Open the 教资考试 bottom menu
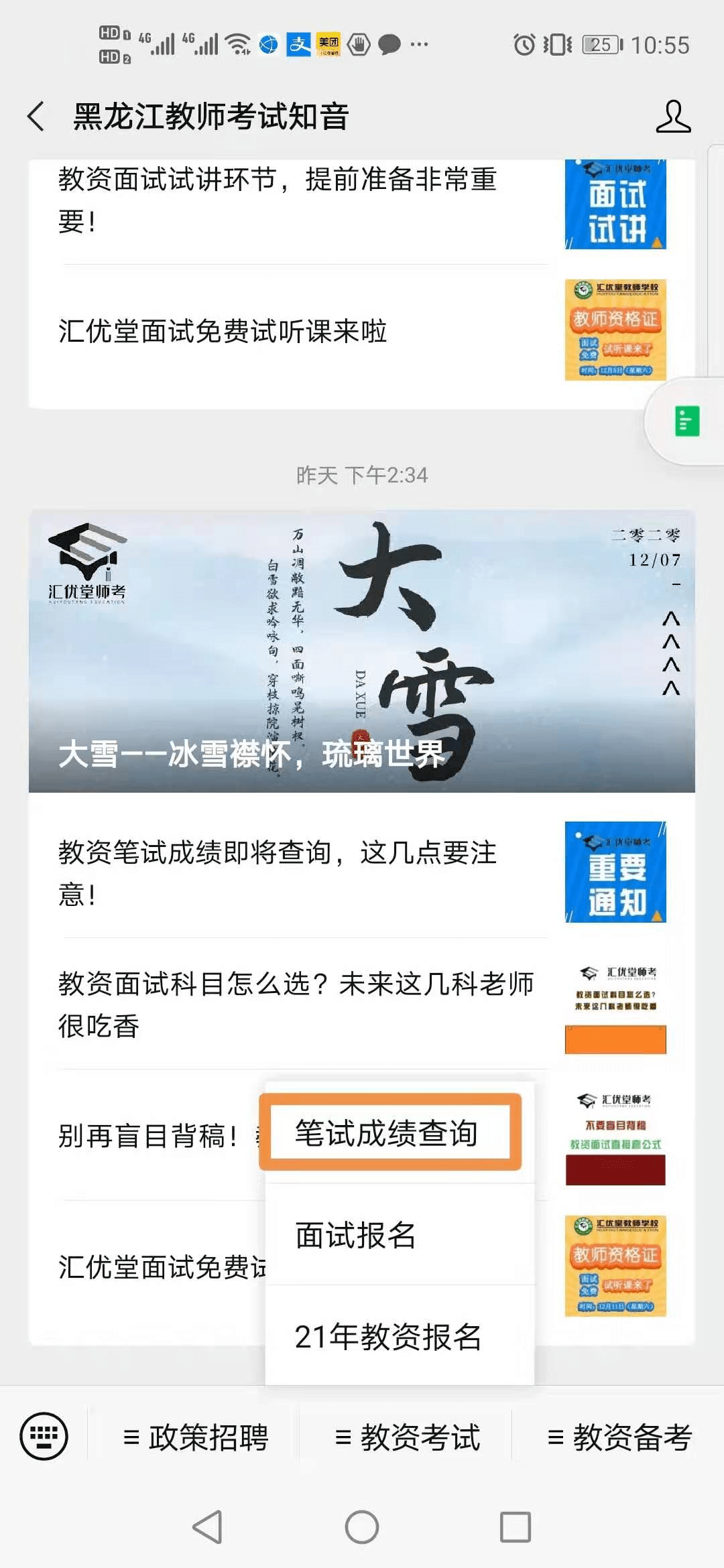Viewport: 724px width, 1568px height. 407,1437
